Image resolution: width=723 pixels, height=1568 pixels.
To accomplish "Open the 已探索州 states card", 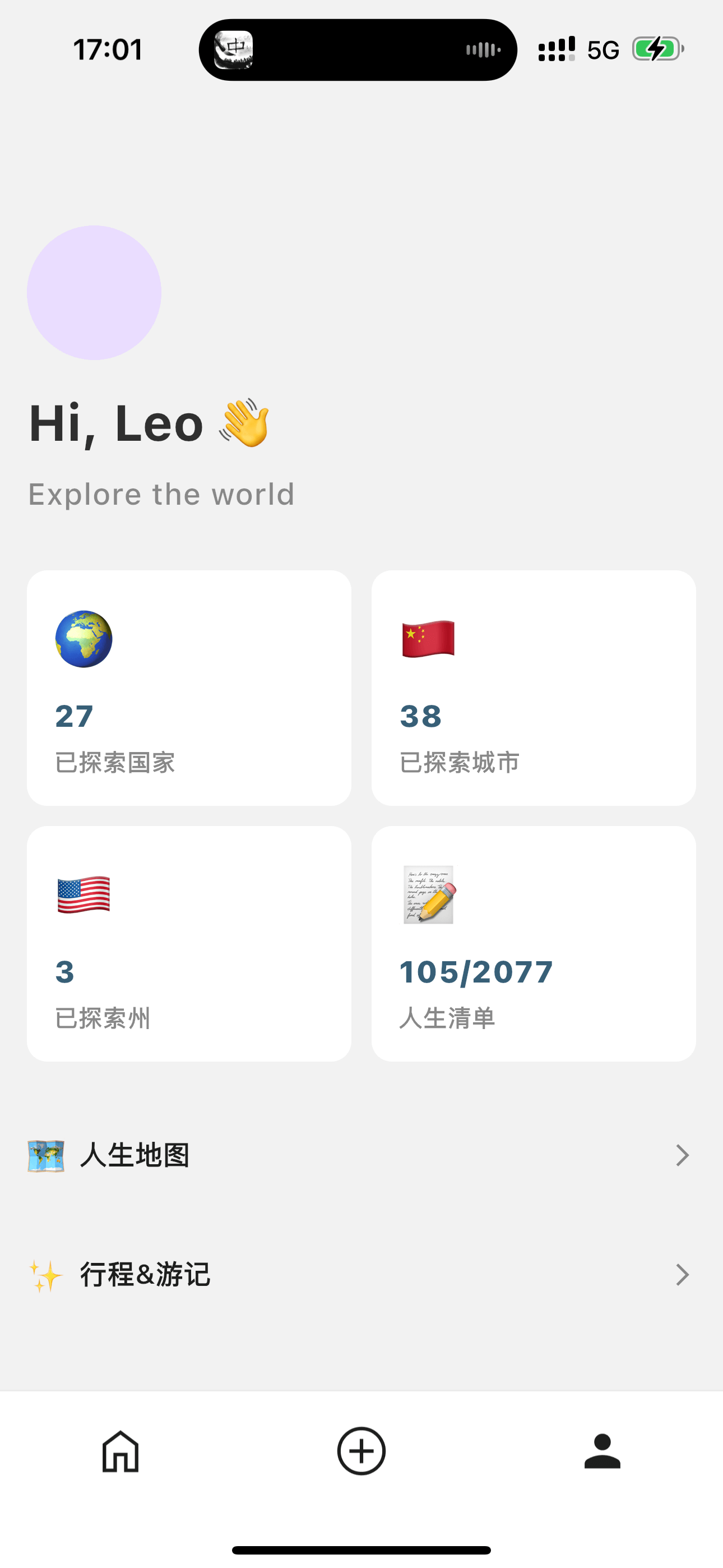I will (189, 943).
